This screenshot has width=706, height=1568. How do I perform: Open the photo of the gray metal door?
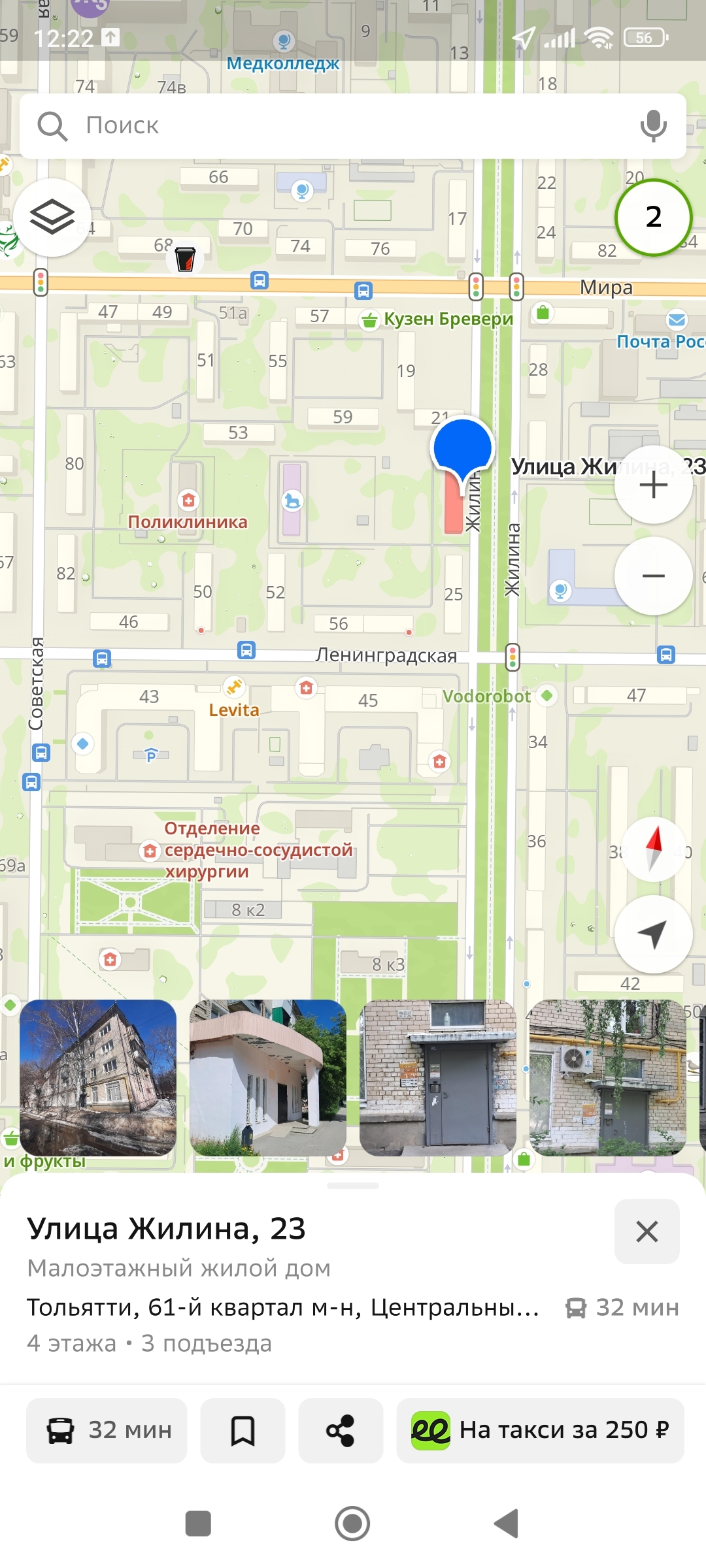click(438, 1078)
